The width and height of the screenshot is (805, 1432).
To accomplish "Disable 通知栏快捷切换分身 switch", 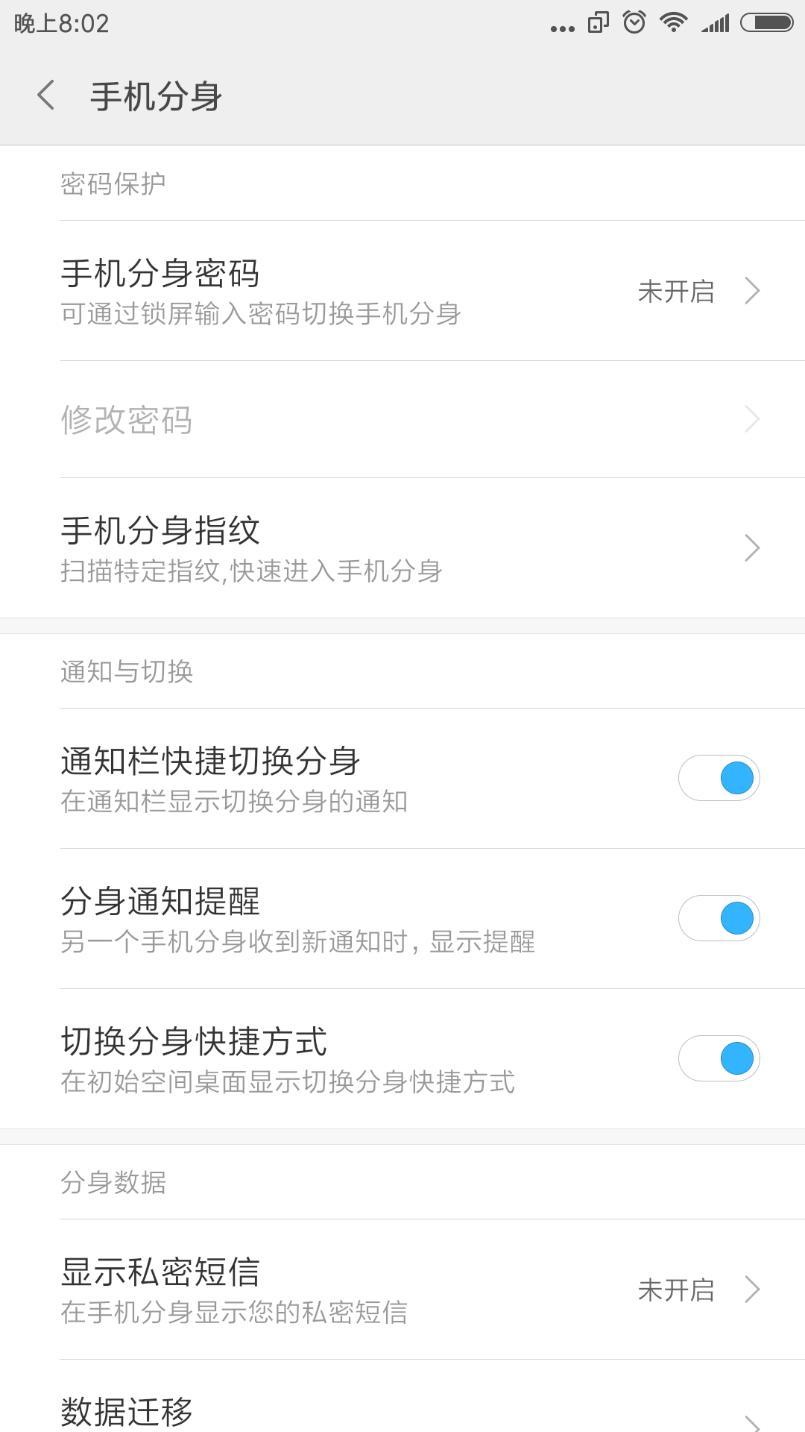I will [x=719, y=777].
